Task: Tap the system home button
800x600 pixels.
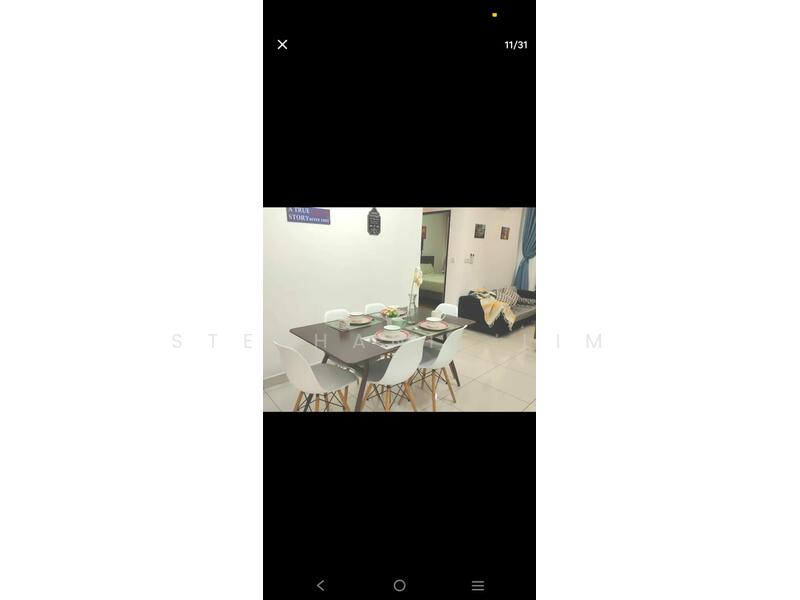Action: [399, 585]
